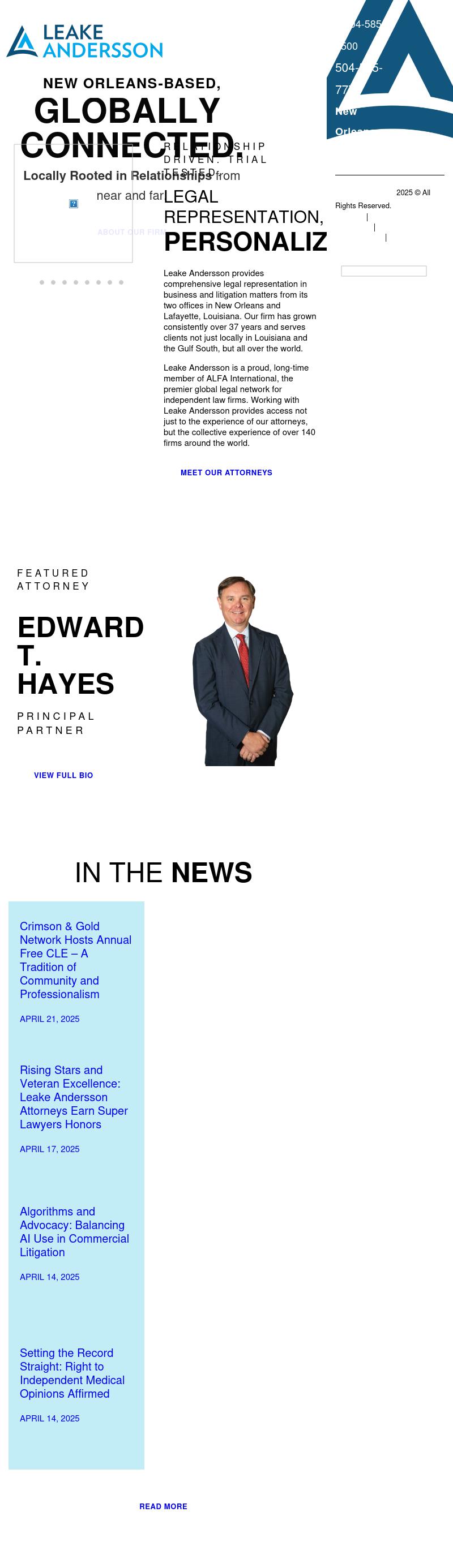
Task: Open the Meet Our Attorneys link
Action: (226, 472)
